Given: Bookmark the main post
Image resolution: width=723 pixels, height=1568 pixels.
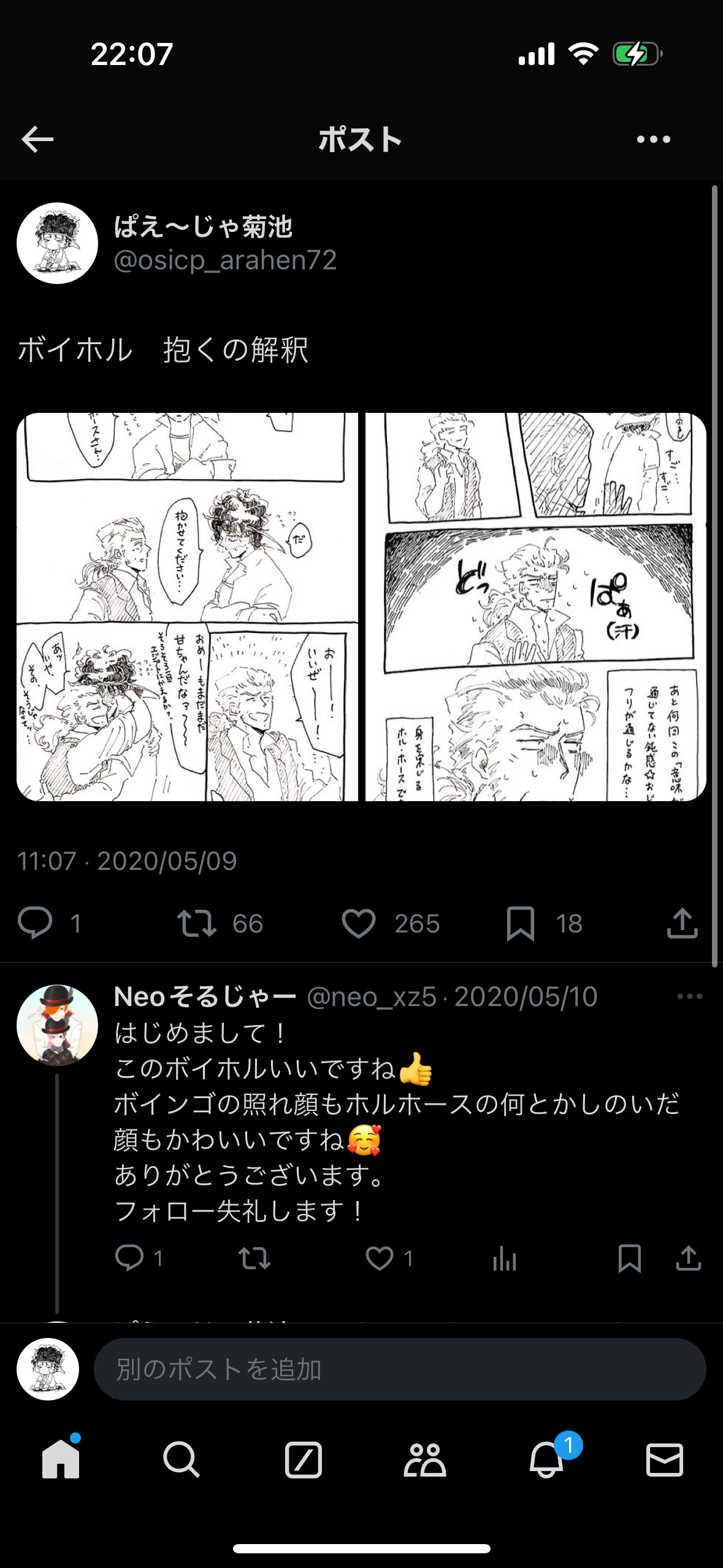Looking at the screenshot, I should pyautogui.click(x=521, y=923).
